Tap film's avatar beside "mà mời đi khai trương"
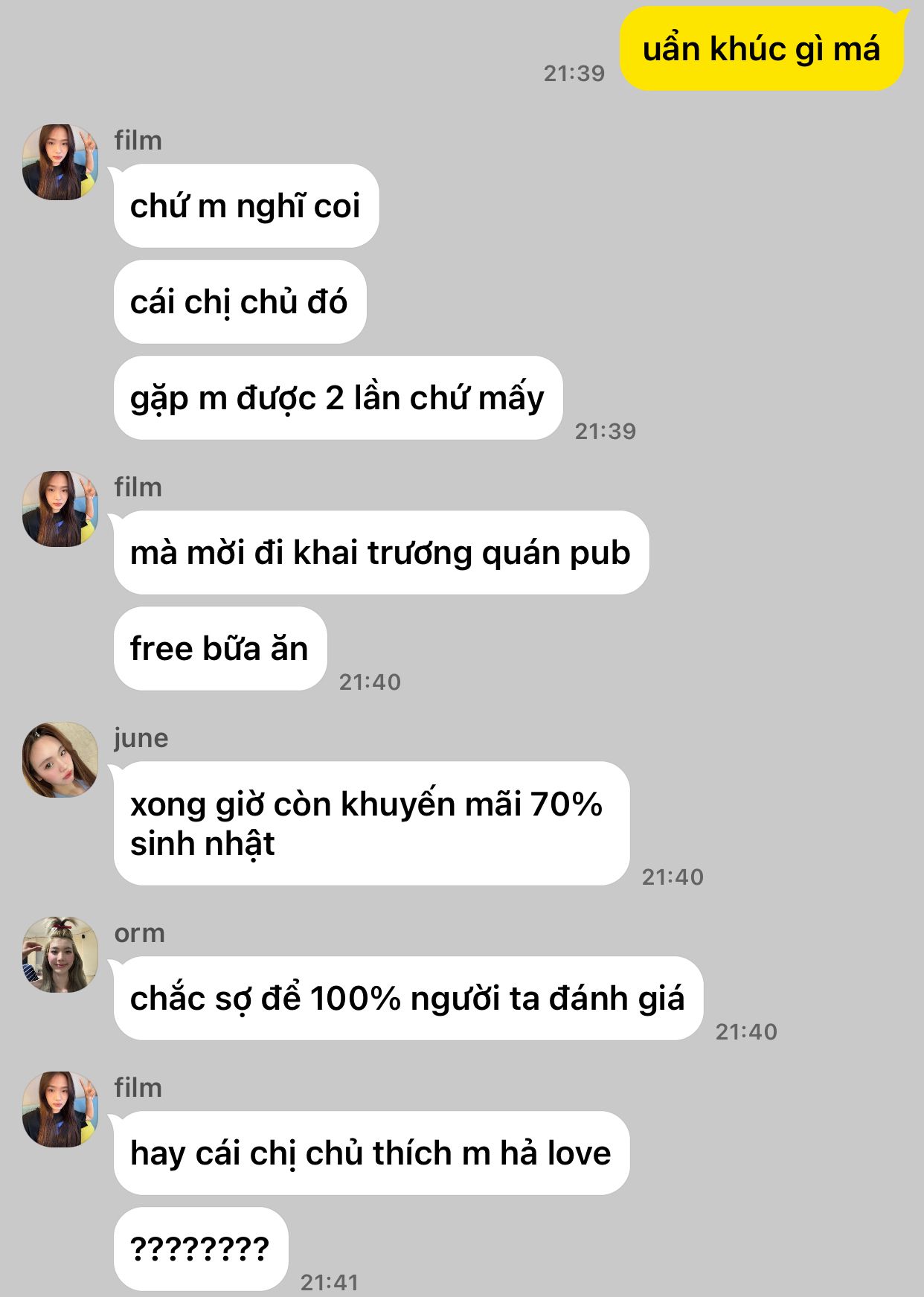This screenshot has width=924, height=1297. pos(60,509)
